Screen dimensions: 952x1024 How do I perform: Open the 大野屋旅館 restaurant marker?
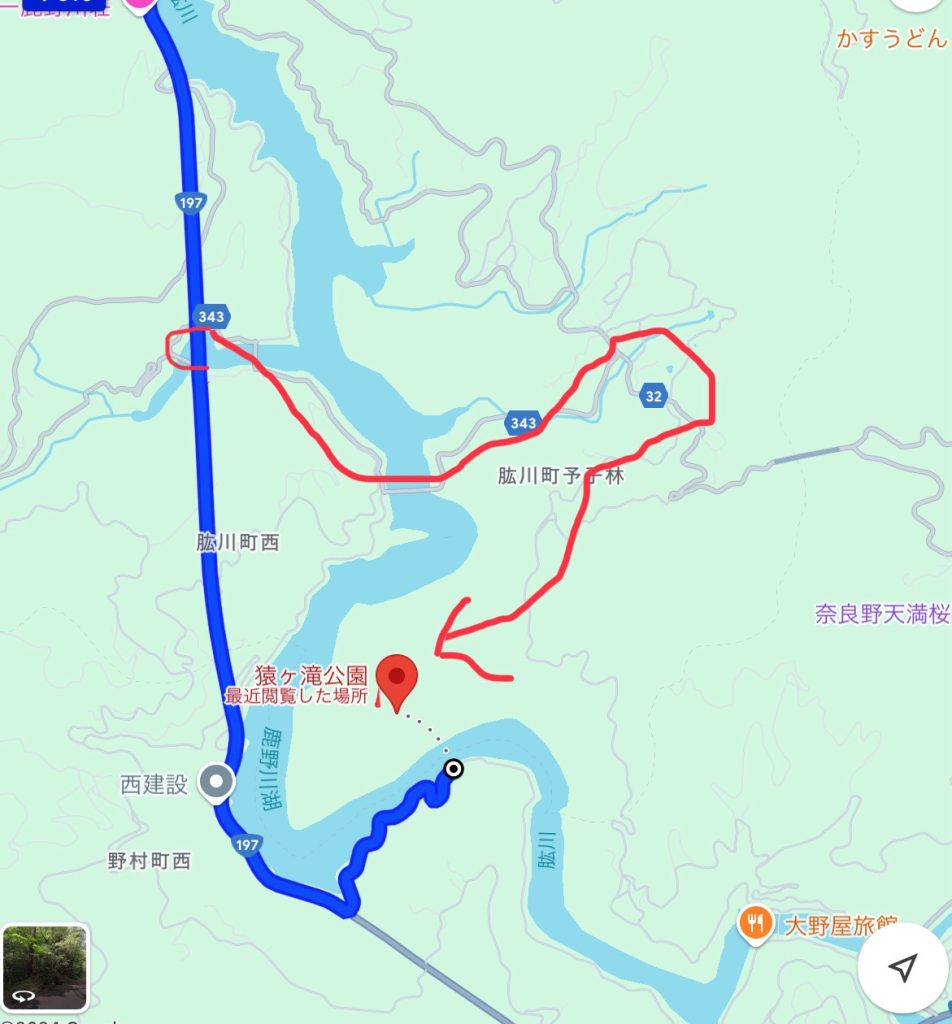coord(753,923)
